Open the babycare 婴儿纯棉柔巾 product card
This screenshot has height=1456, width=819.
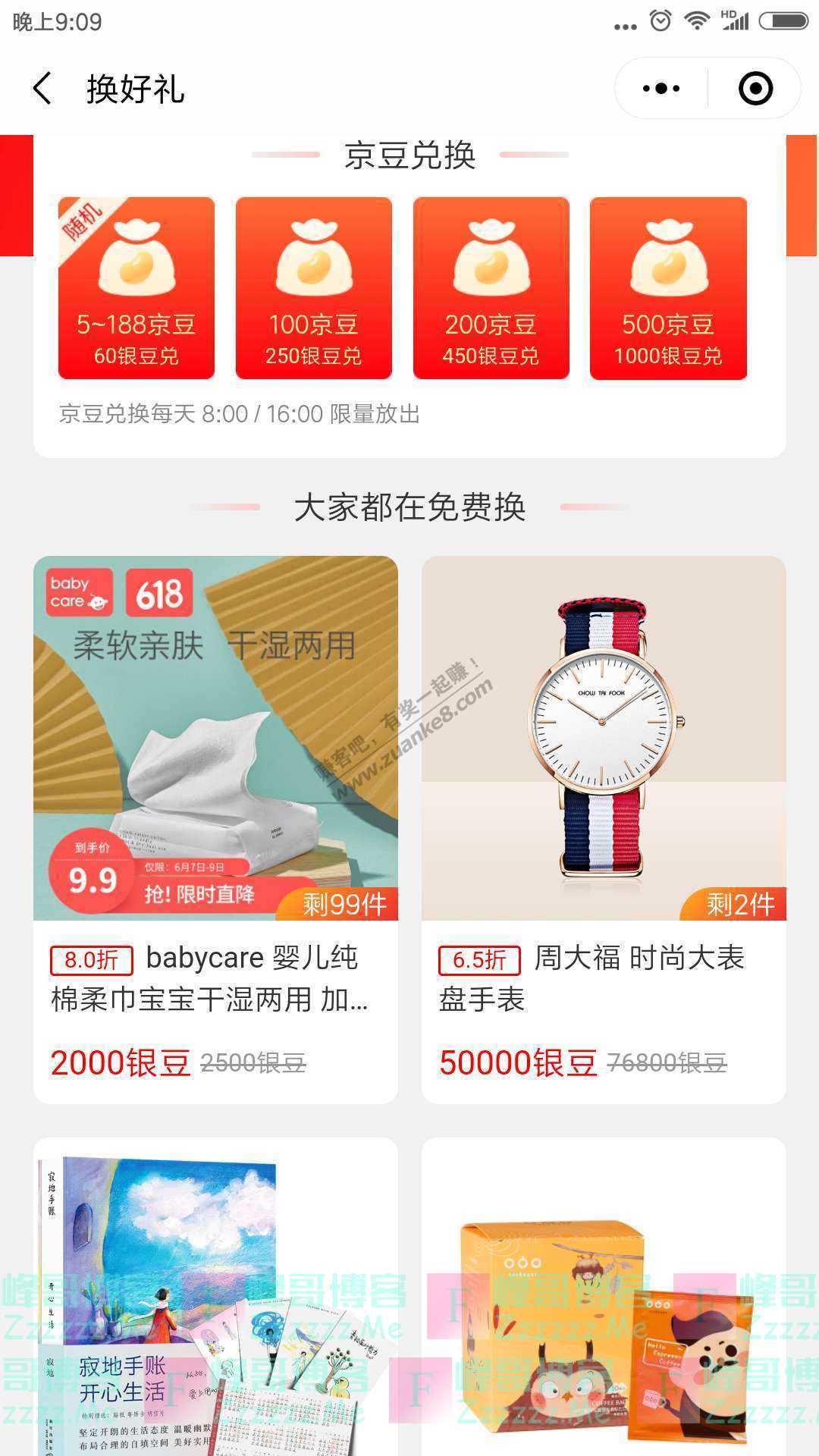click(x=215, y=828)
